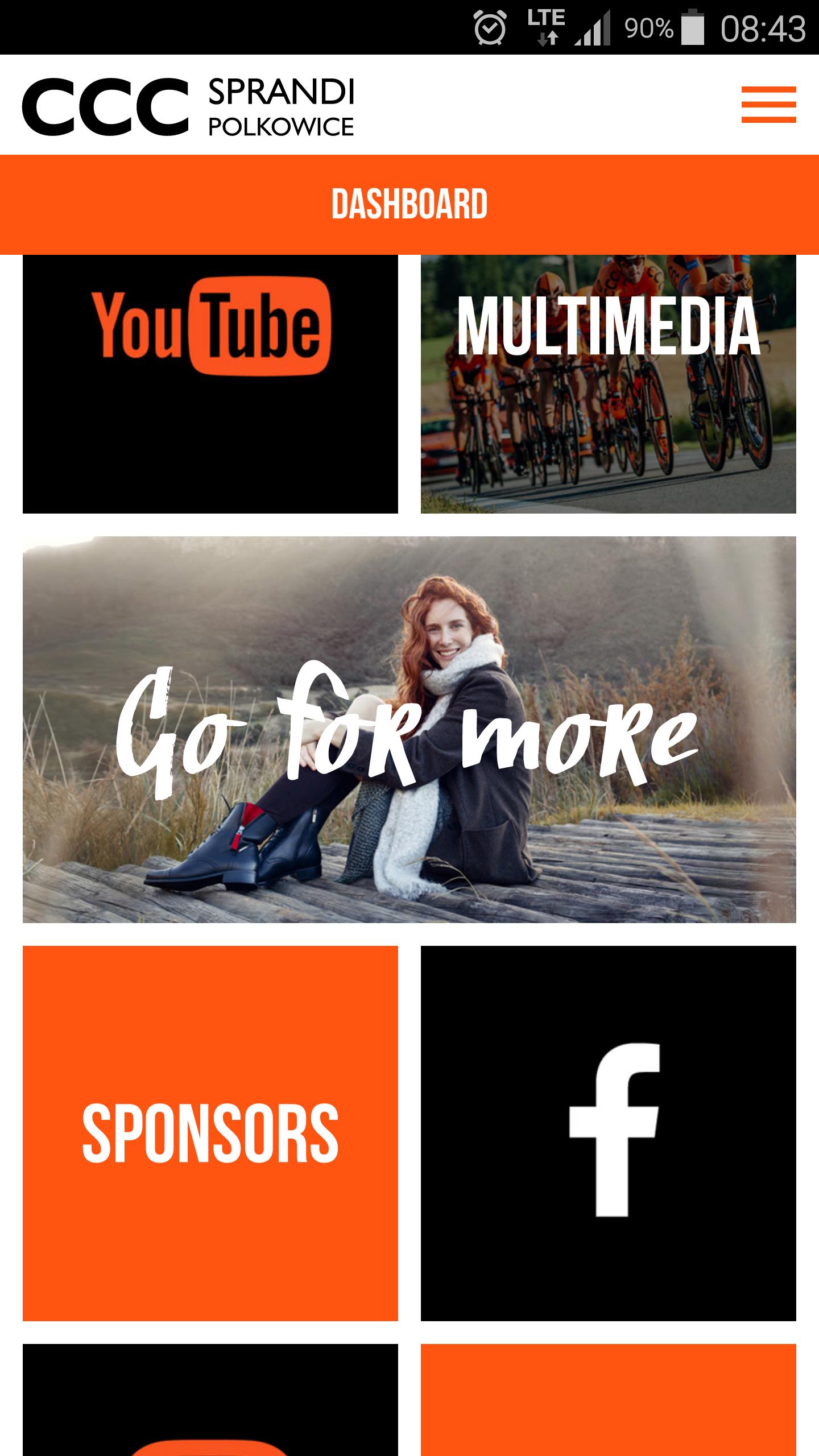The height and width of the screenshot is (1456, 819).
Task: Open the YouTube tile
Action: 210,384
